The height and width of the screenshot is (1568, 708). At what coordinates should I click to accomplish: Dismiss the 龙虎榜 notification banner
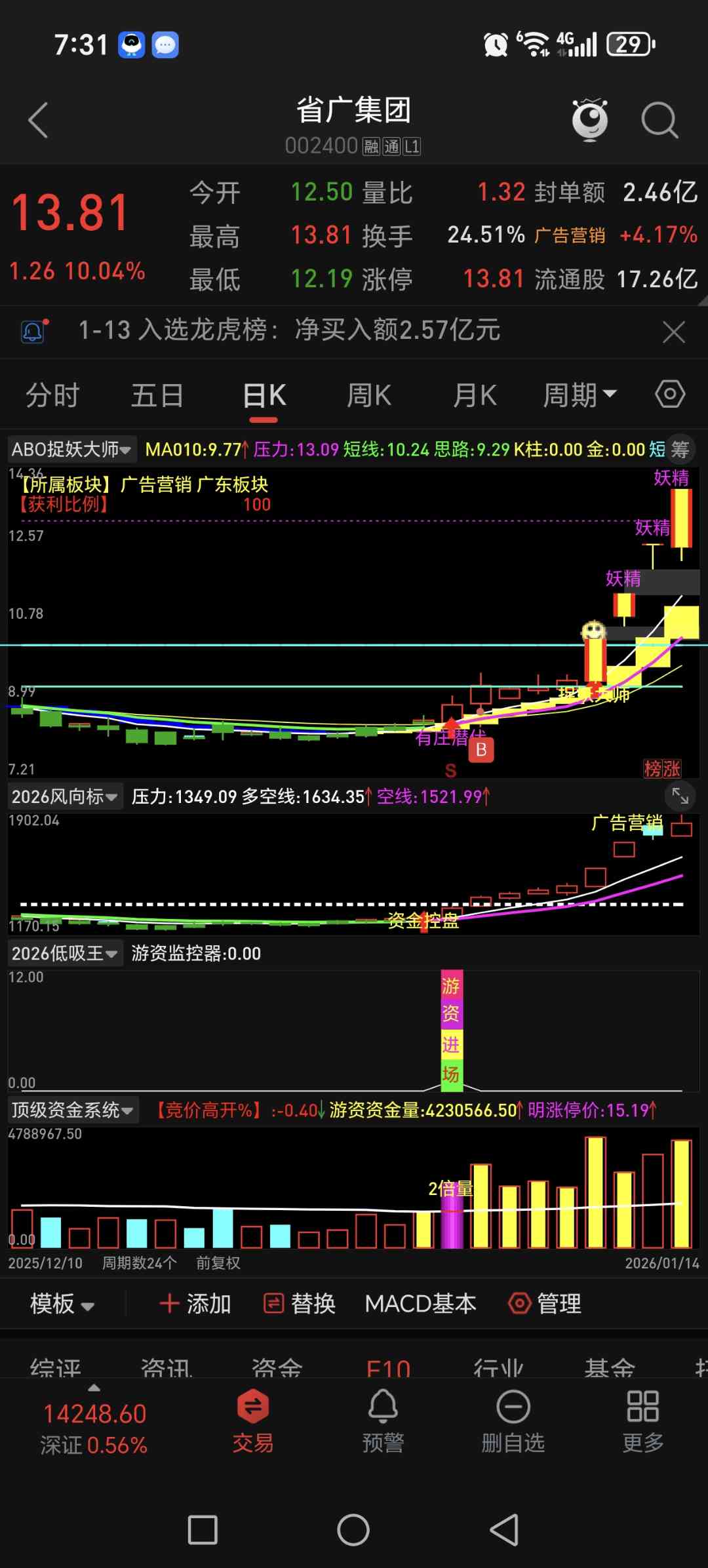[673, 332]
